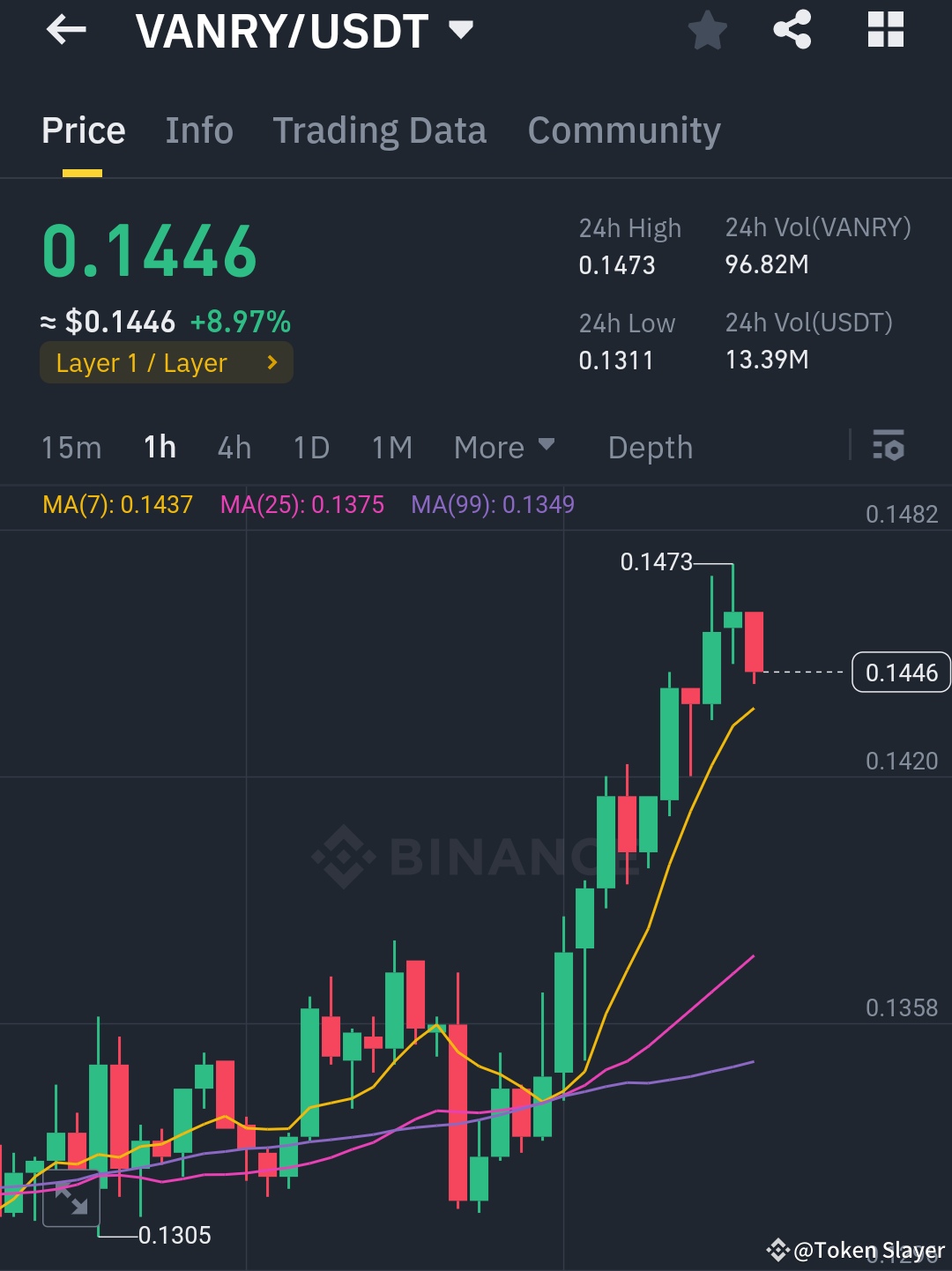The height and width of the screenshot is (1271, 952).
Task: Enable the 1D chart interval
Action: pos(310,447)
